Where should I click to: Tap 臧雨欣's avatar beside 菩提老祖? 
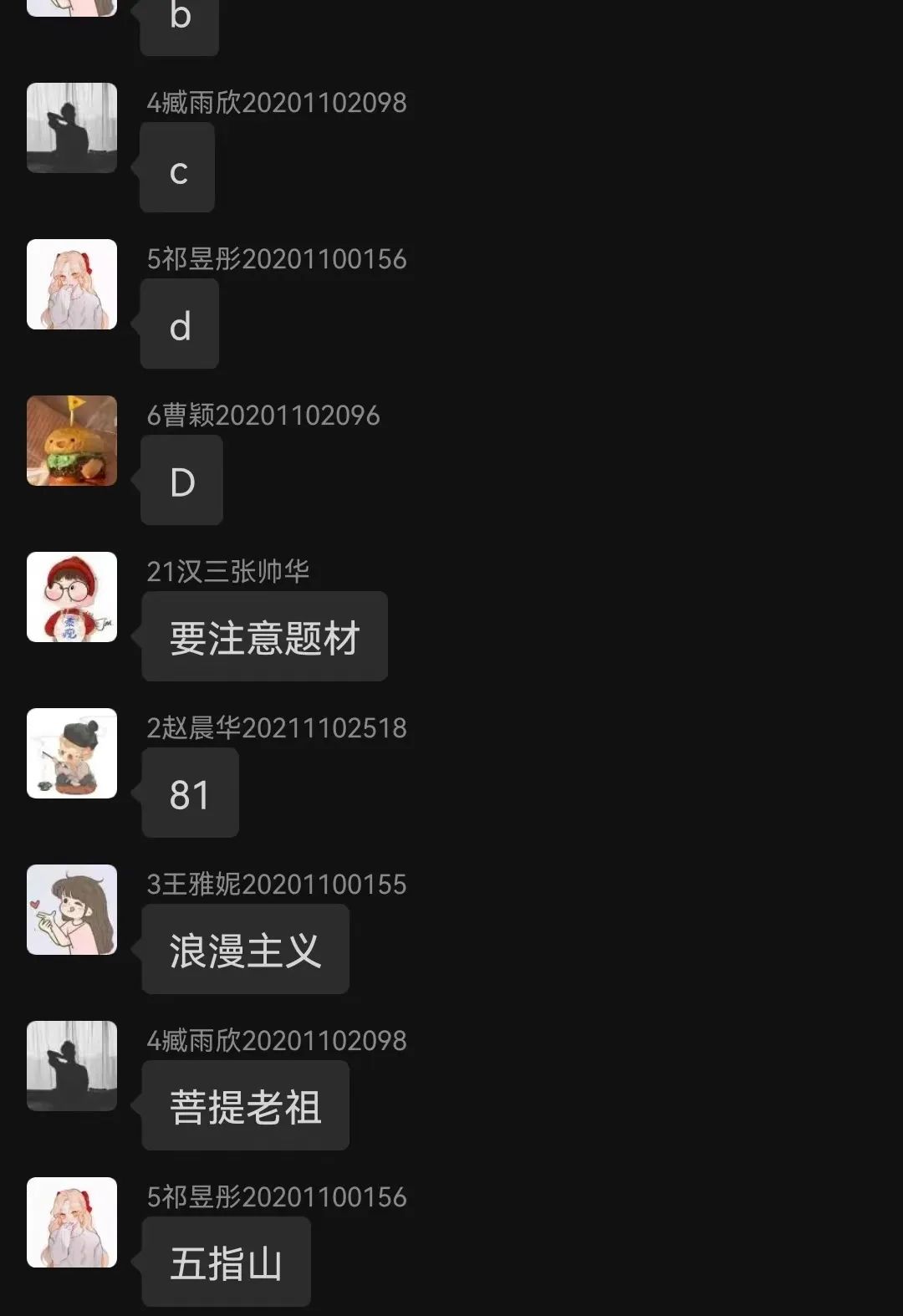72,1066
